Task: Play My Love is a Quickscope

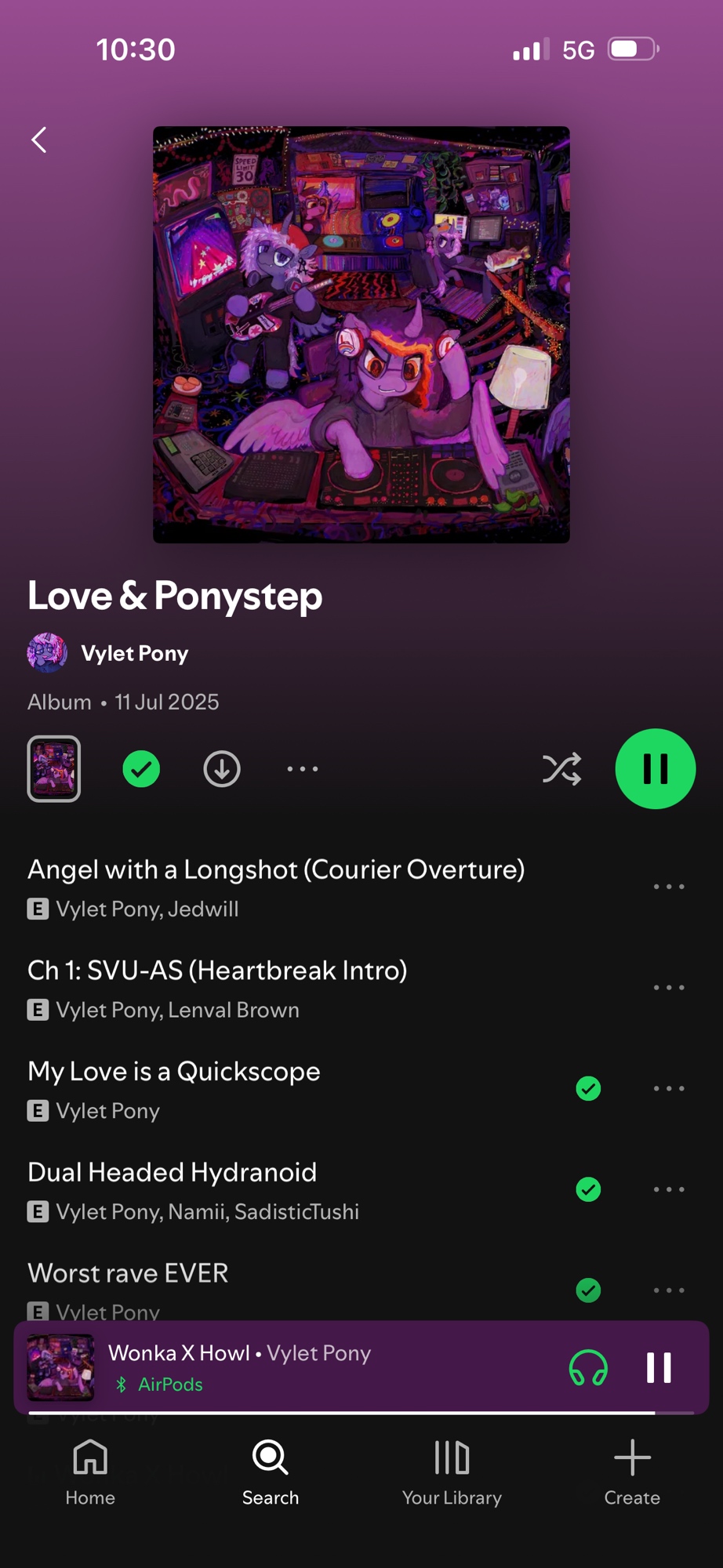Action: (x=174, y=1072)
